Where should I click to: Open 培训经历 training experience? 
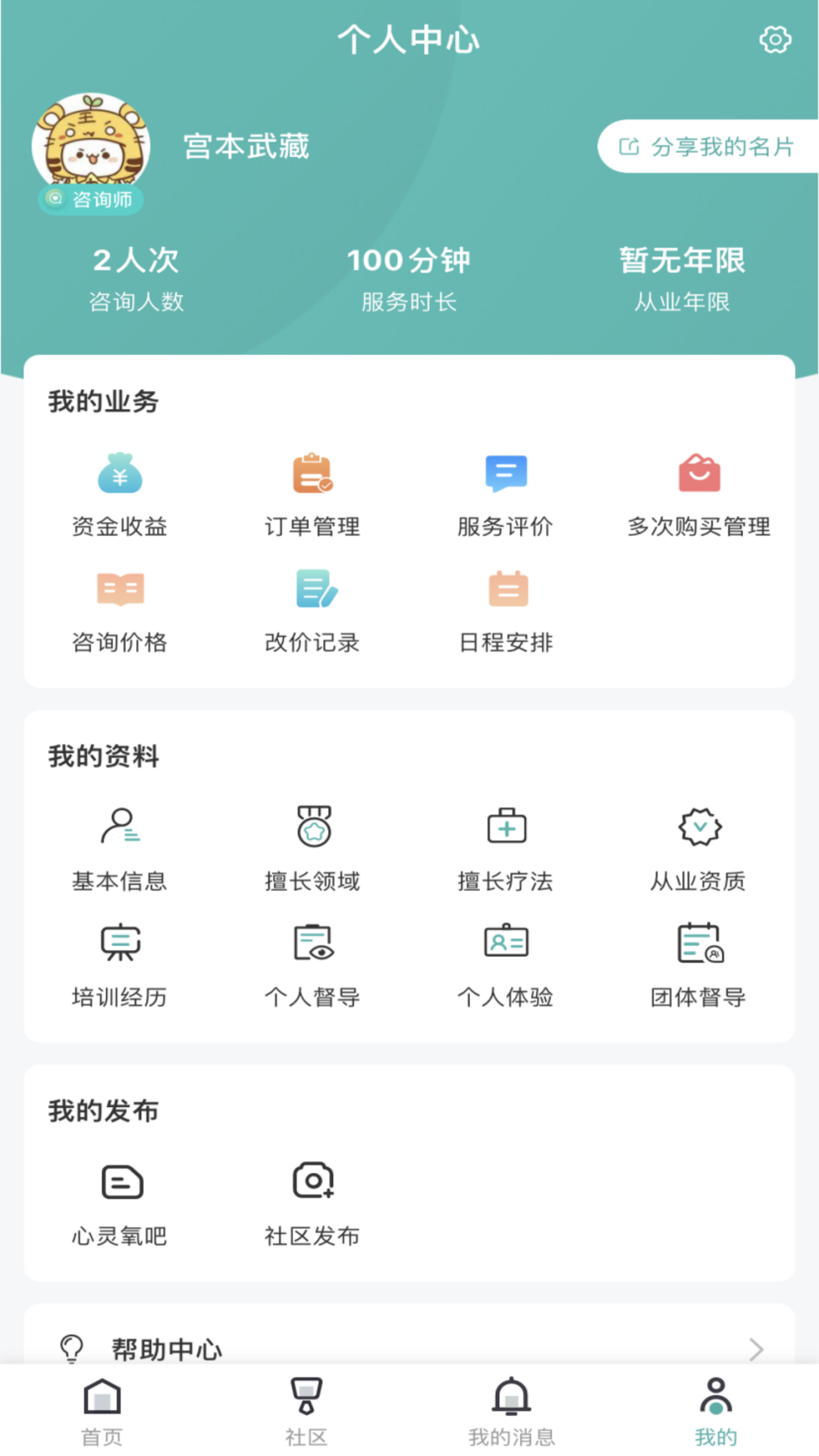click(x=120, y=963)
